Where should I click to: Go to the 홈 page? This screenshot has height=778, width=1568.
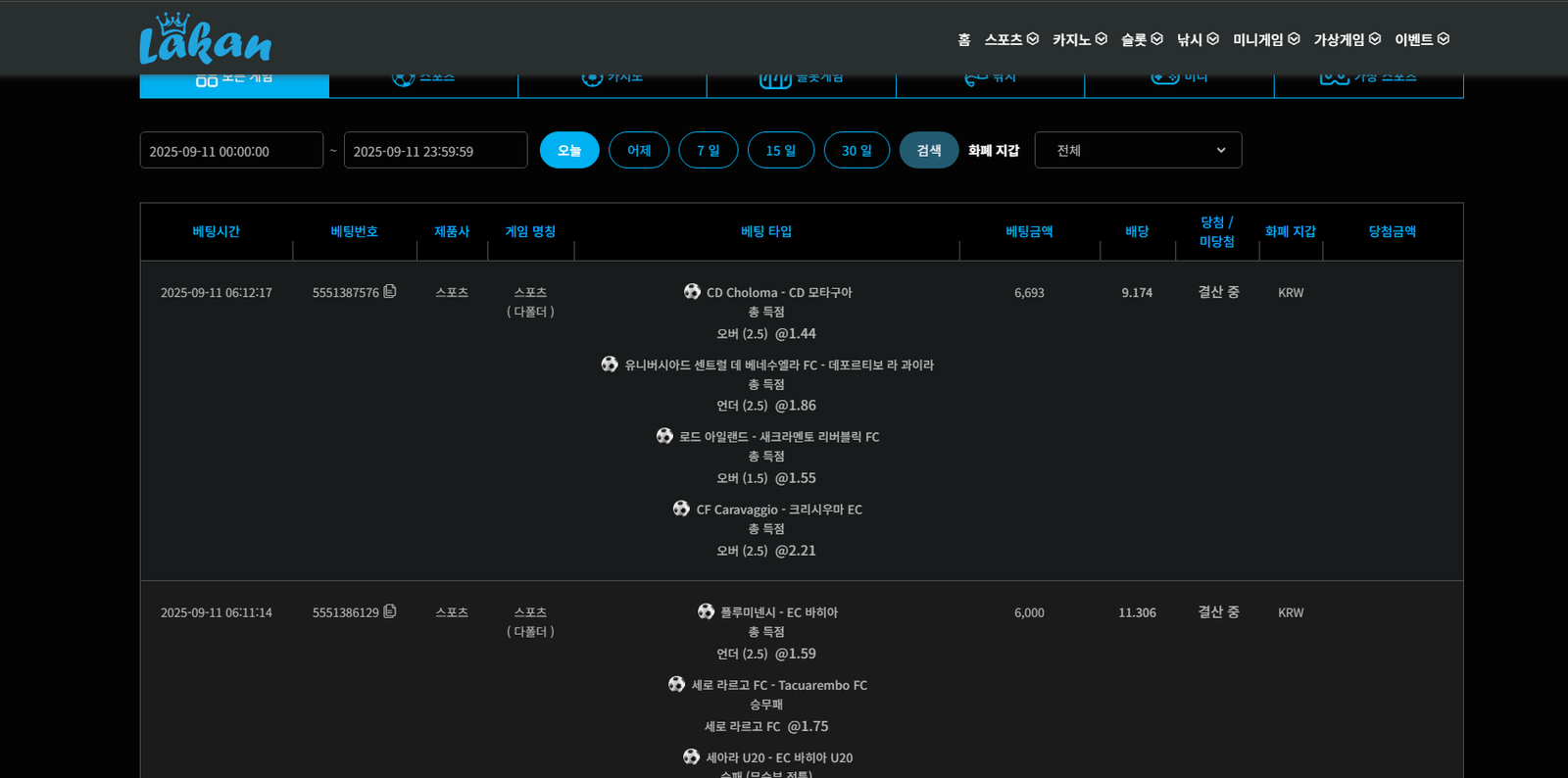coord(963,39)
